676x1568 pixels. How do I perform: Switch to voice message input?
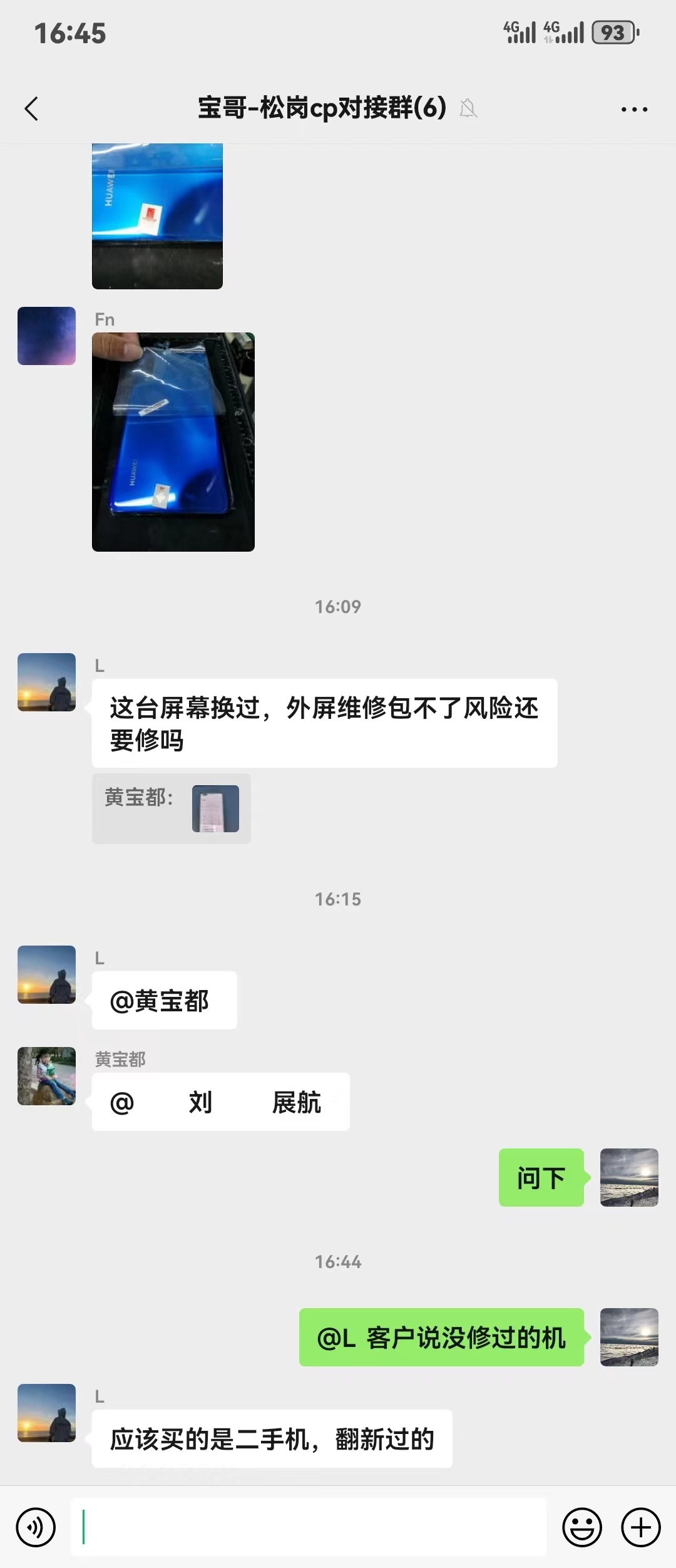36,1527
